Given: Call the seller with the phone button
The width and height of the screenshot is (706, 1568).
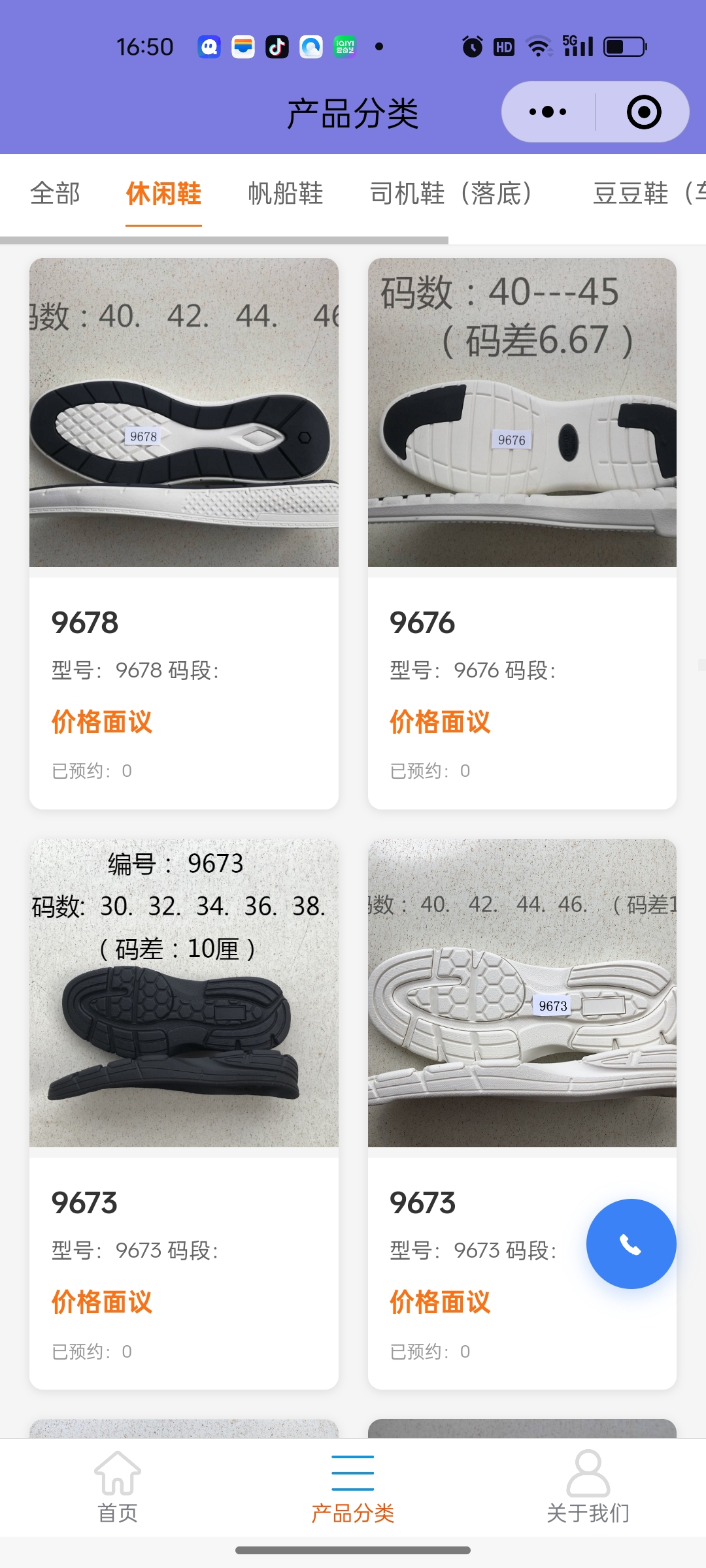Looking at the screenshot, I should pos(631,1244).
